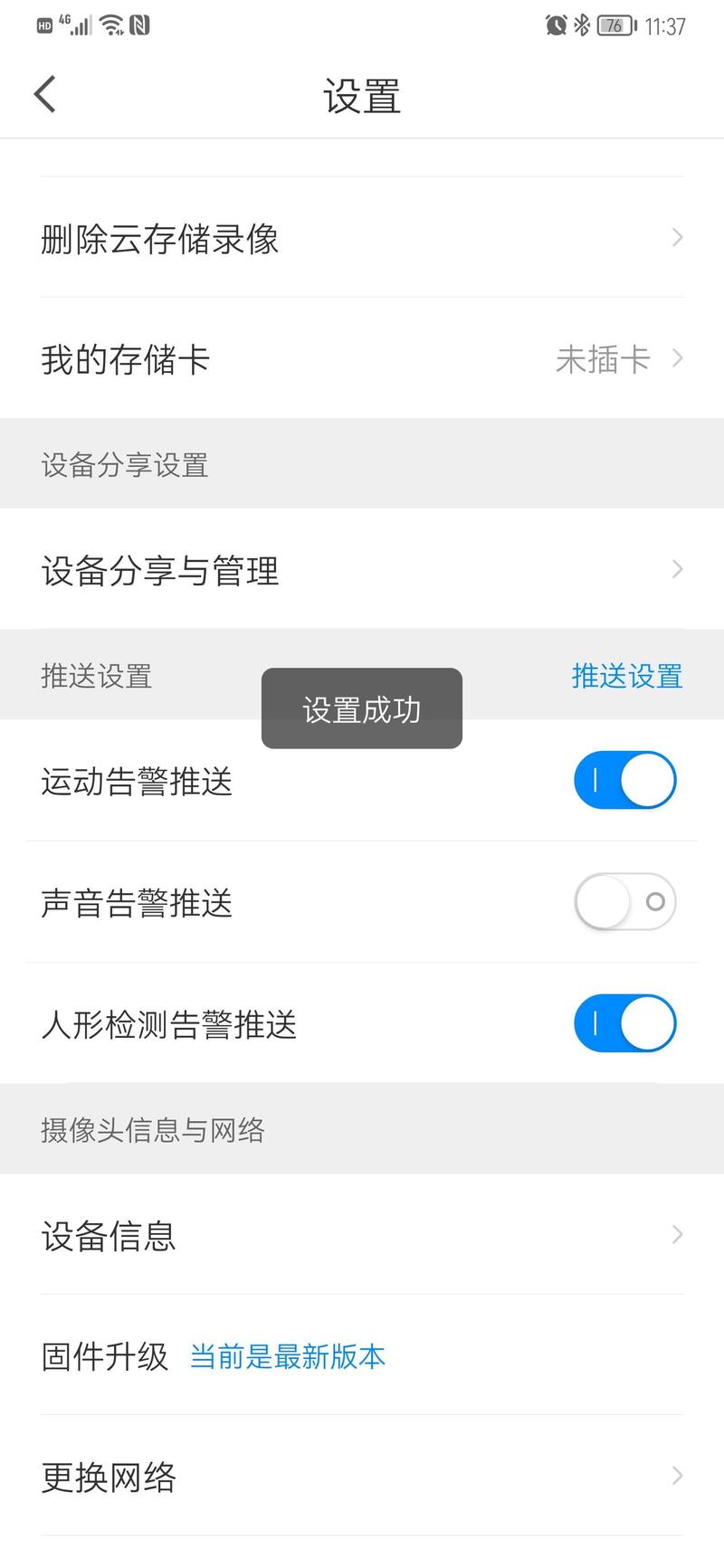
Task: Tap the blue 推送设置 link
Action: [626, 676]
